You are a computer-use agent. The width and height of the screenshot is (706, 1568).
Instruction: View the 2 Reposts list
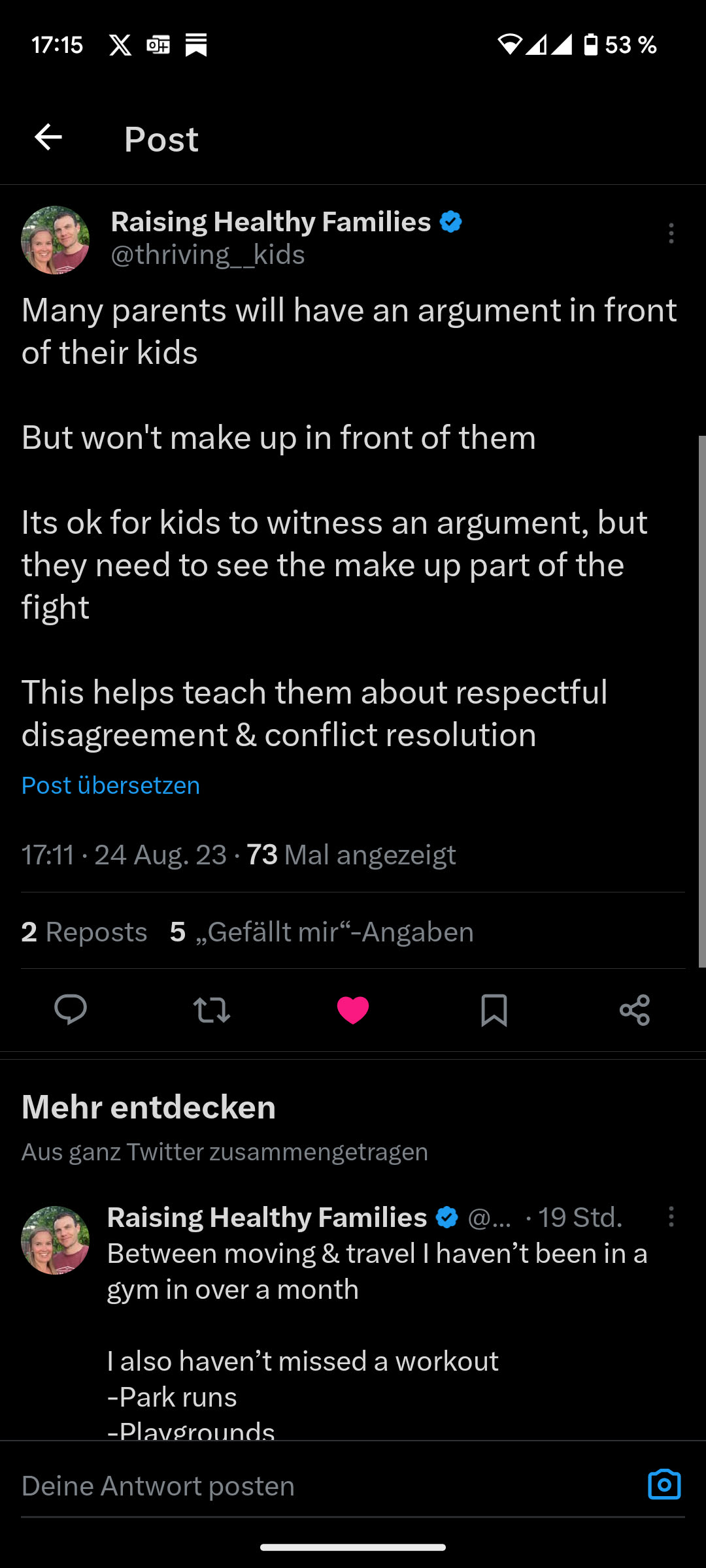pyautogui.click(x=84, y=932)
